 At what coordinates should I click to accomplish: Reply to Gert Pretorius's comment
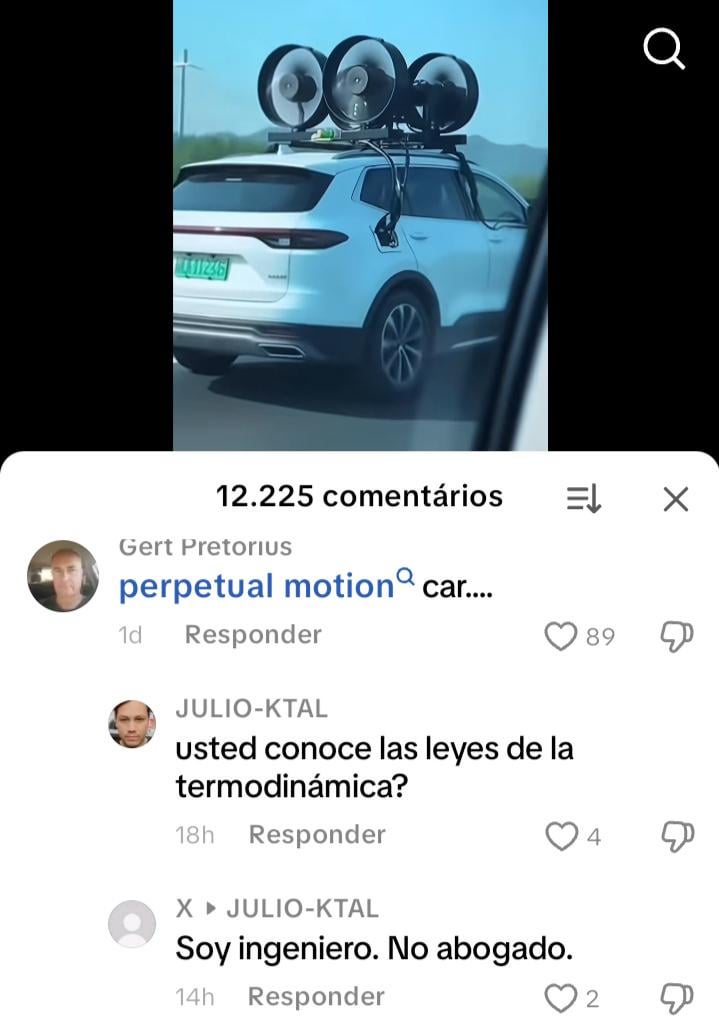[x=253, y=635]
